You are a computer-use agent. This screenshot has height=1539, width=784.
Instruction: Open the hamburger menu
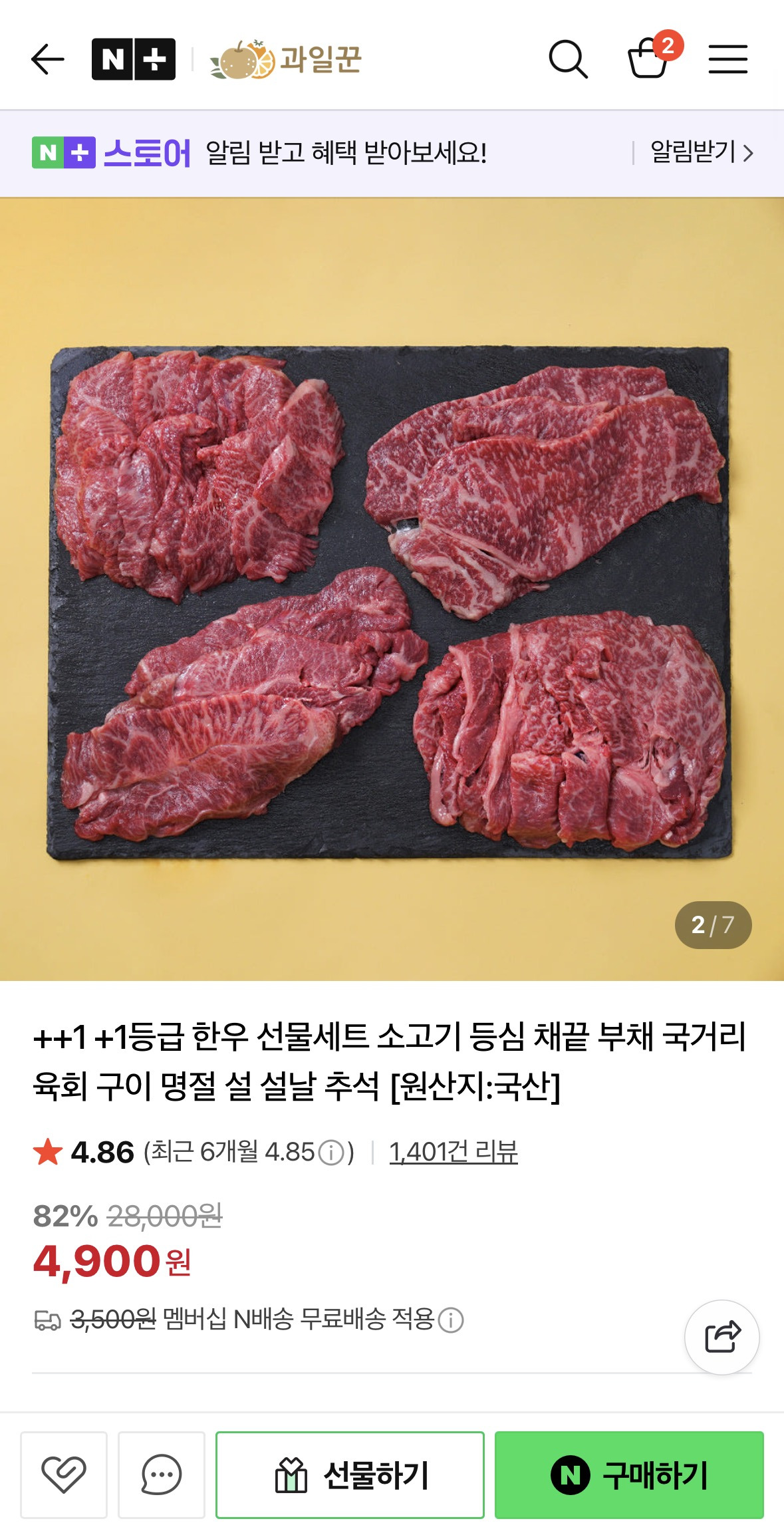(x=727, y=59)
